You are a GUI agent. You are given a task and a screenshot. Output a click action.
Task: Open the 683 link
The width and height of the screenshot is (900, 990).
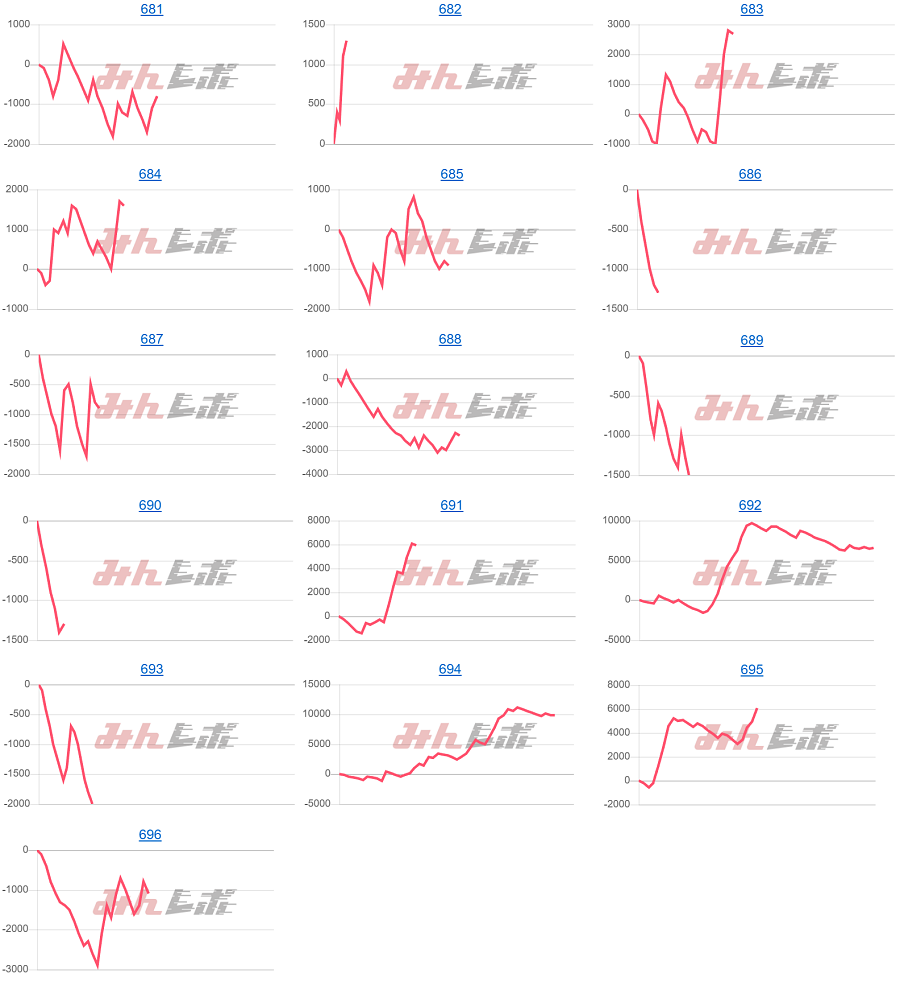point(751,9)
